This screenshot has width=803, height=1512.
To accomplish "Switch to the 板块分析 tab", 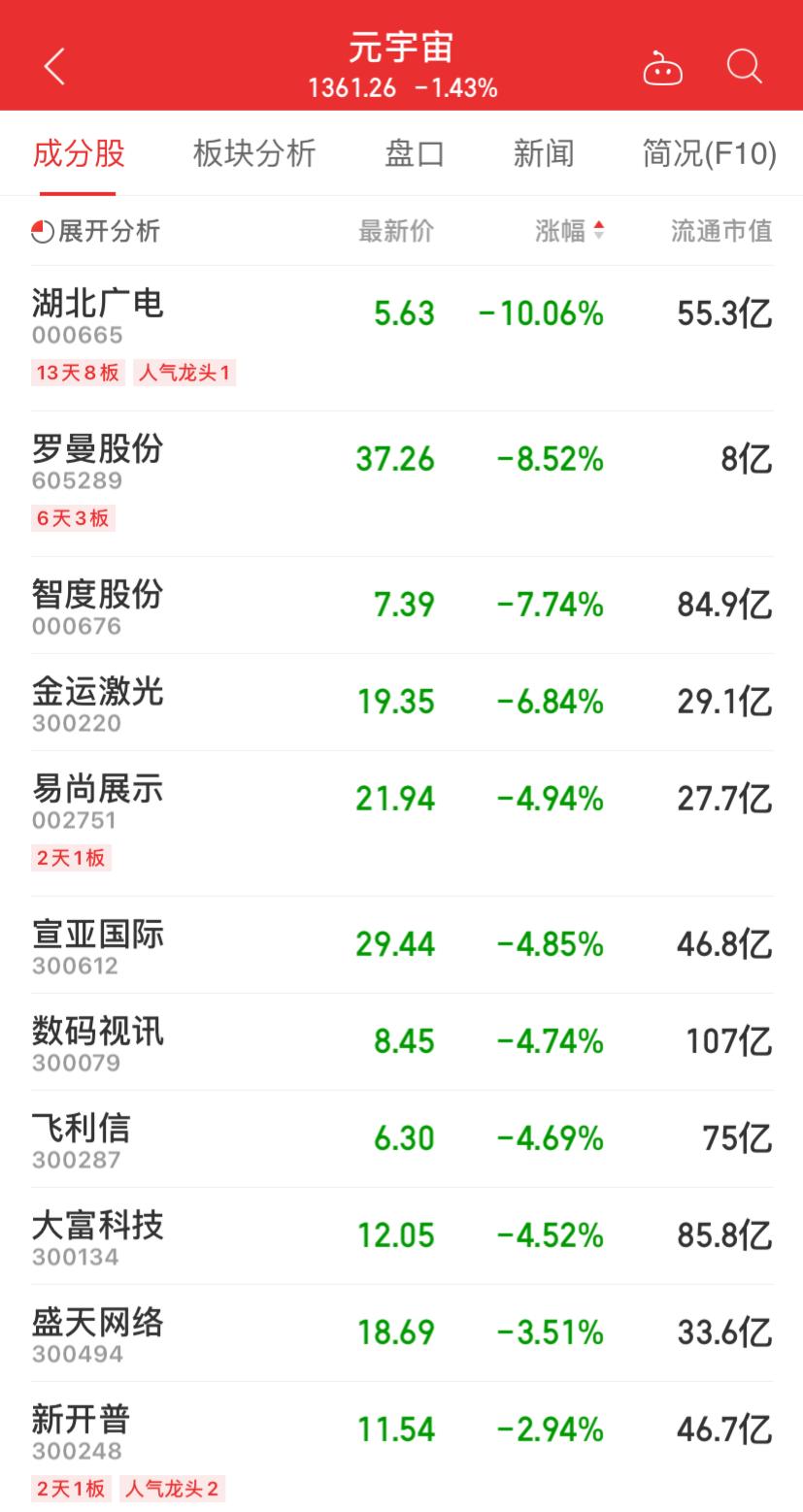I will coord(254,153).
